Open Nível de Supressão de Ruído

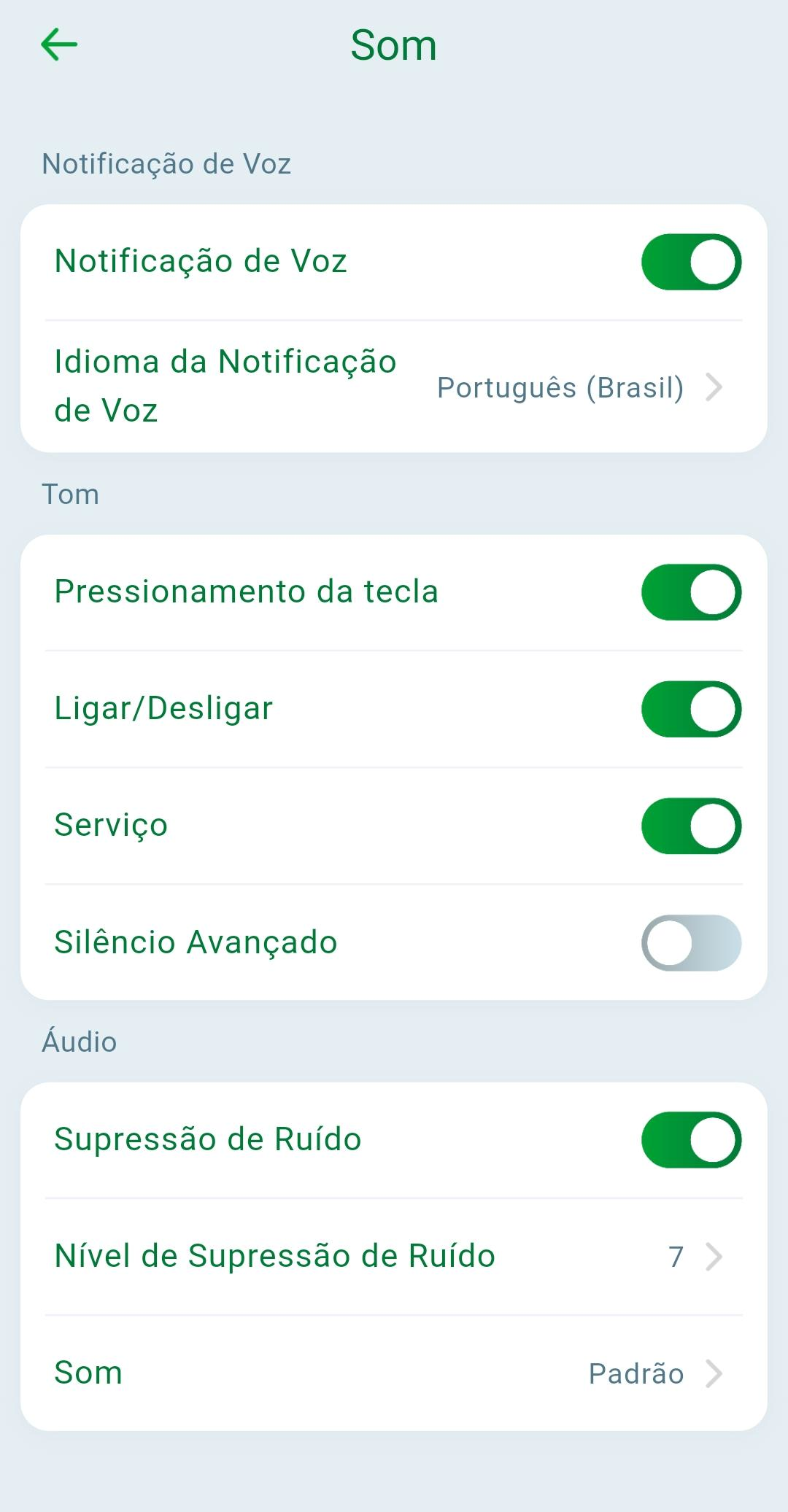point(394,1257)
